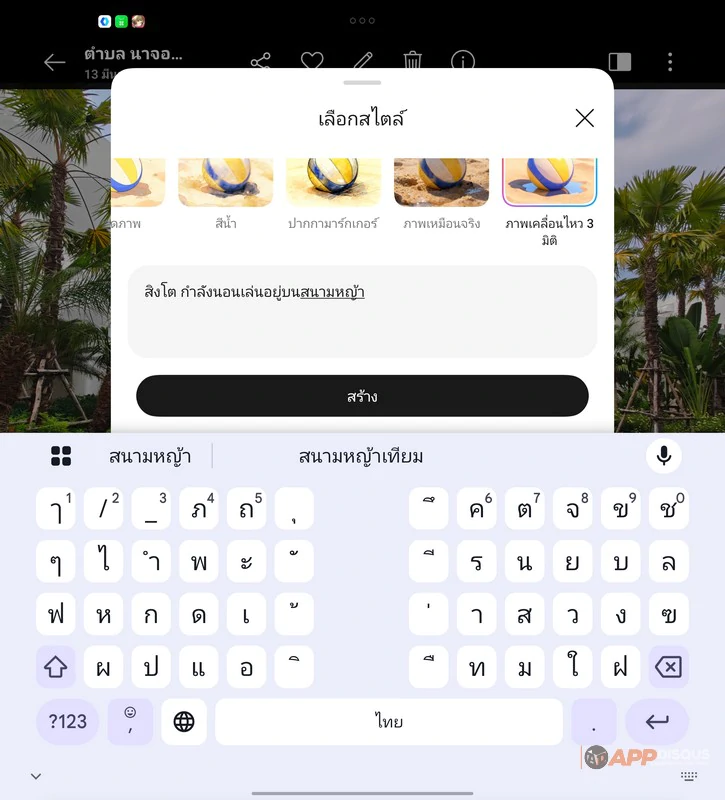The image size is (725, 800).
Task: Tap the keyboard enter key
Action: [x=657, y=721]
